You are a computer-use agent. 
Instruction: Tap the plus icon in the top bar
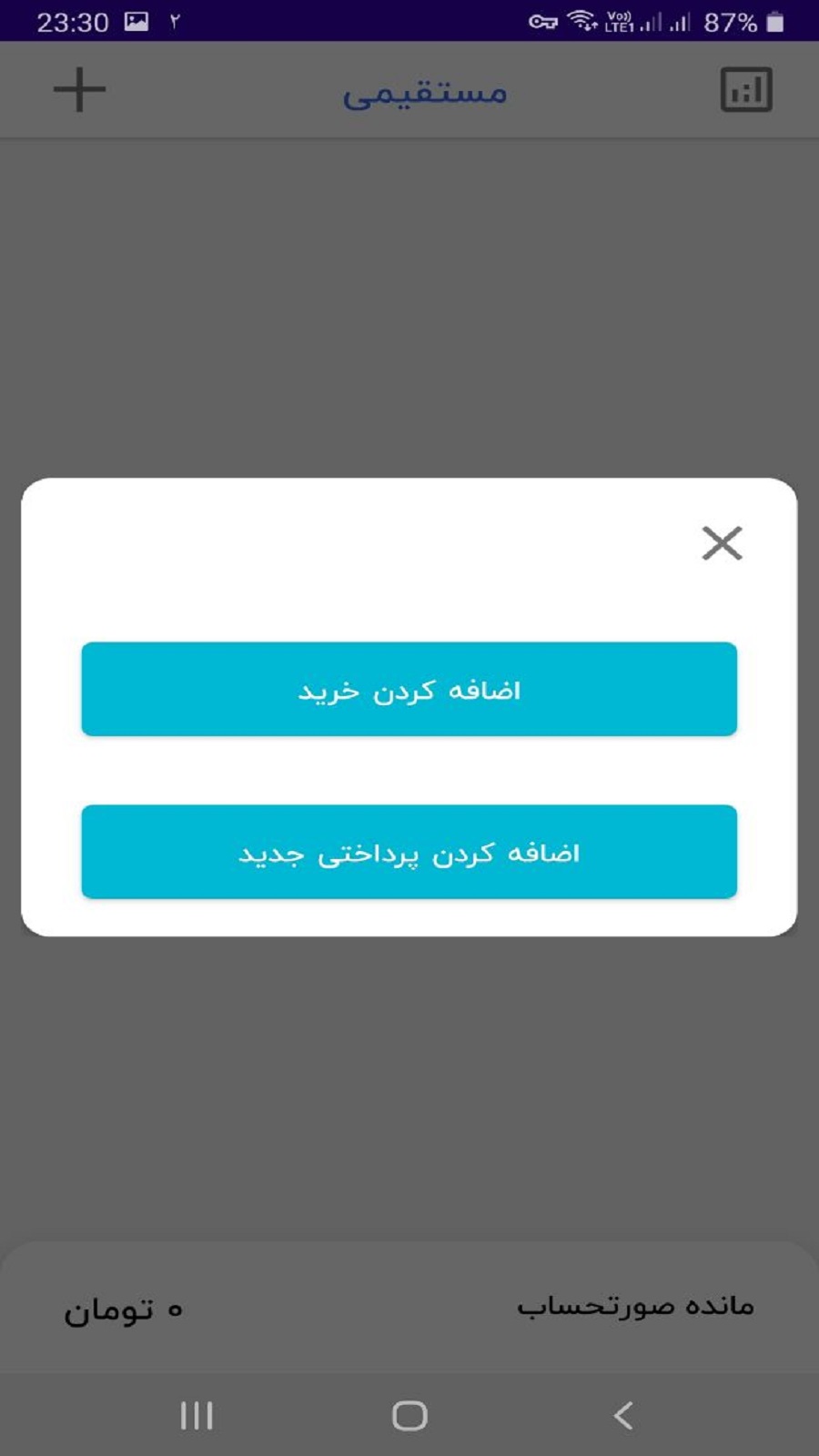tap(80, 90)
